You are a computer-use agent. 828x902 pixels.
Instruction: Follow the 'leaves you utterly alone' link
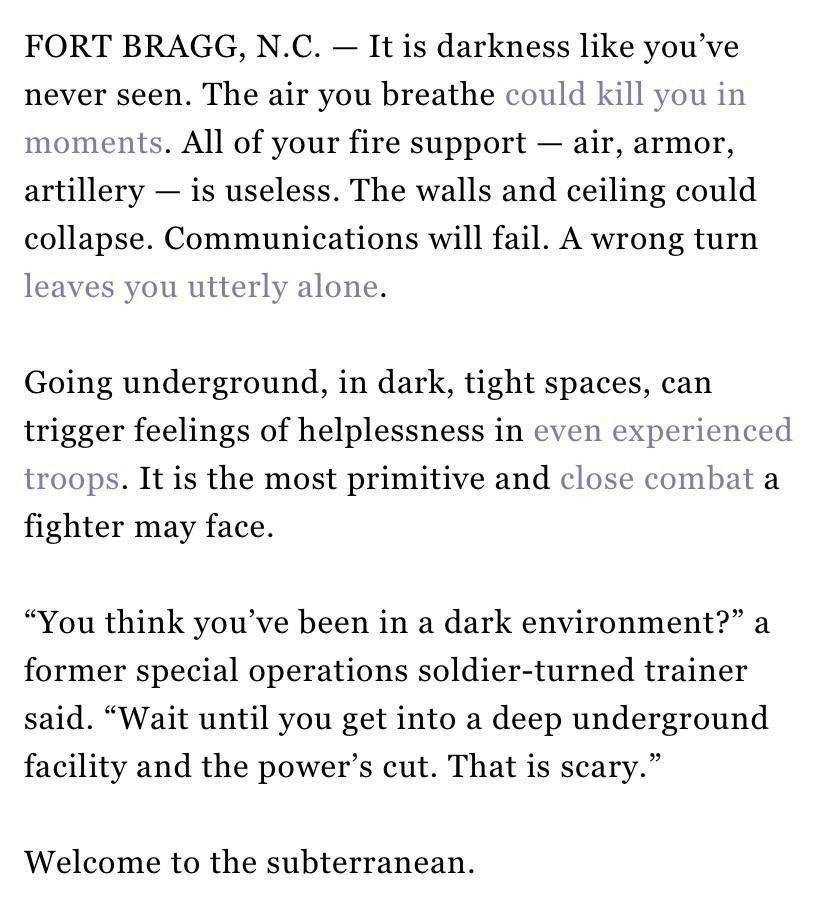point(200,287)
